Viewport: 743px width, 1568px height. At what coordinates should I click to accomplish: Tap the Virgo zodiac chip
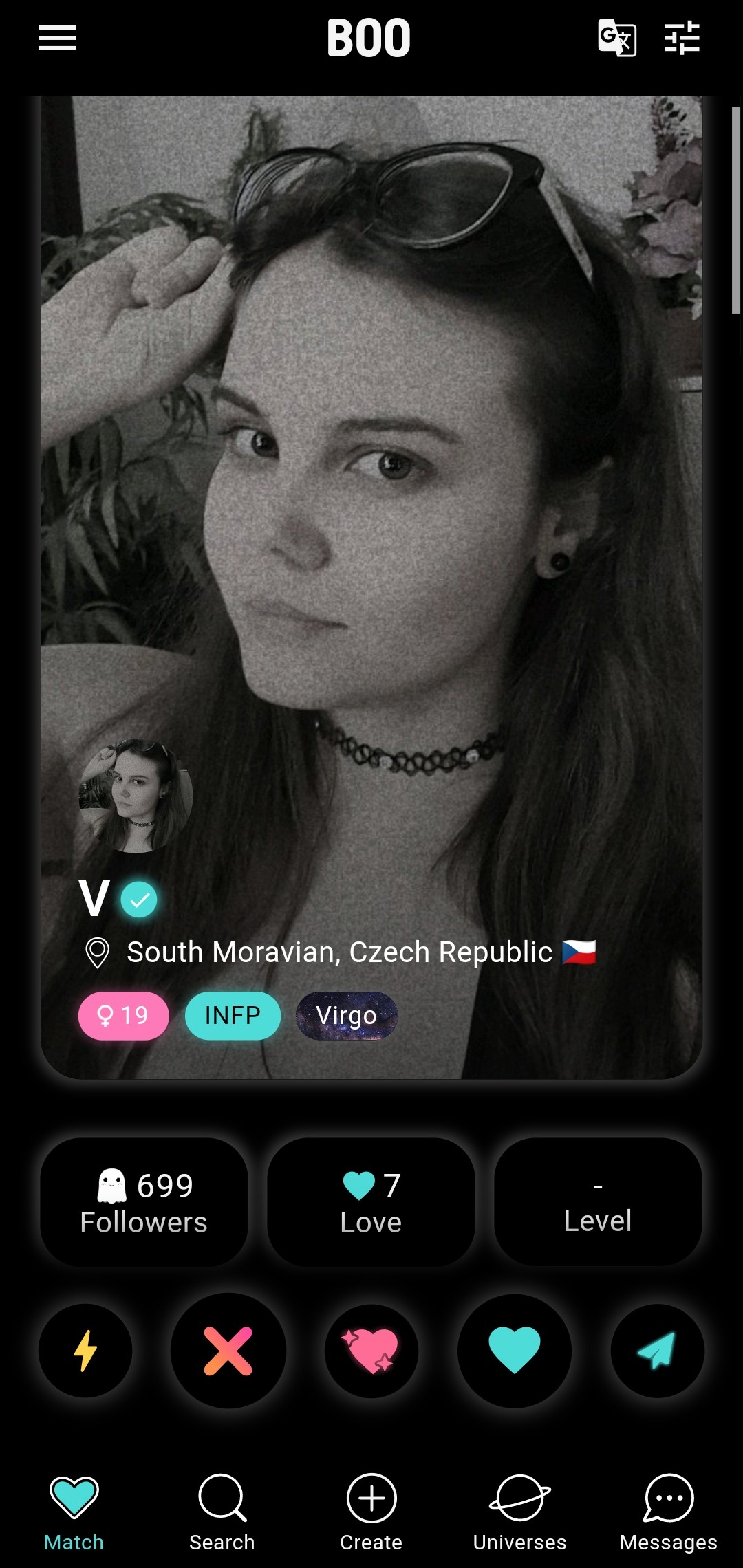coord(347,1016)
